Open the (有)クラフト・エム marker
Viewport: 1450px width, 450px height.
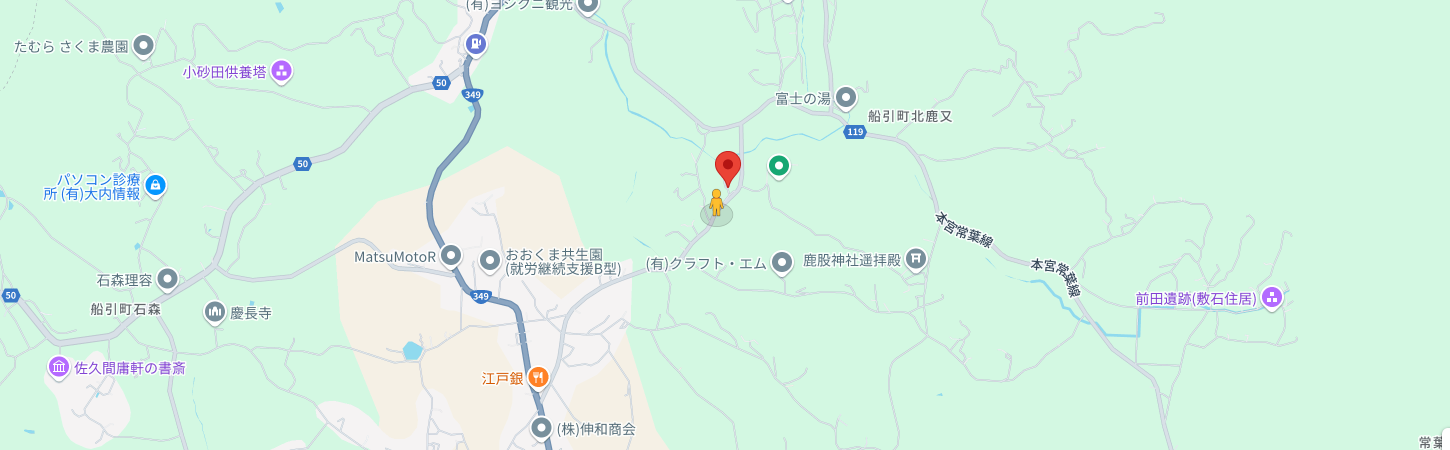pyautogui.click(x=782, y=262)
